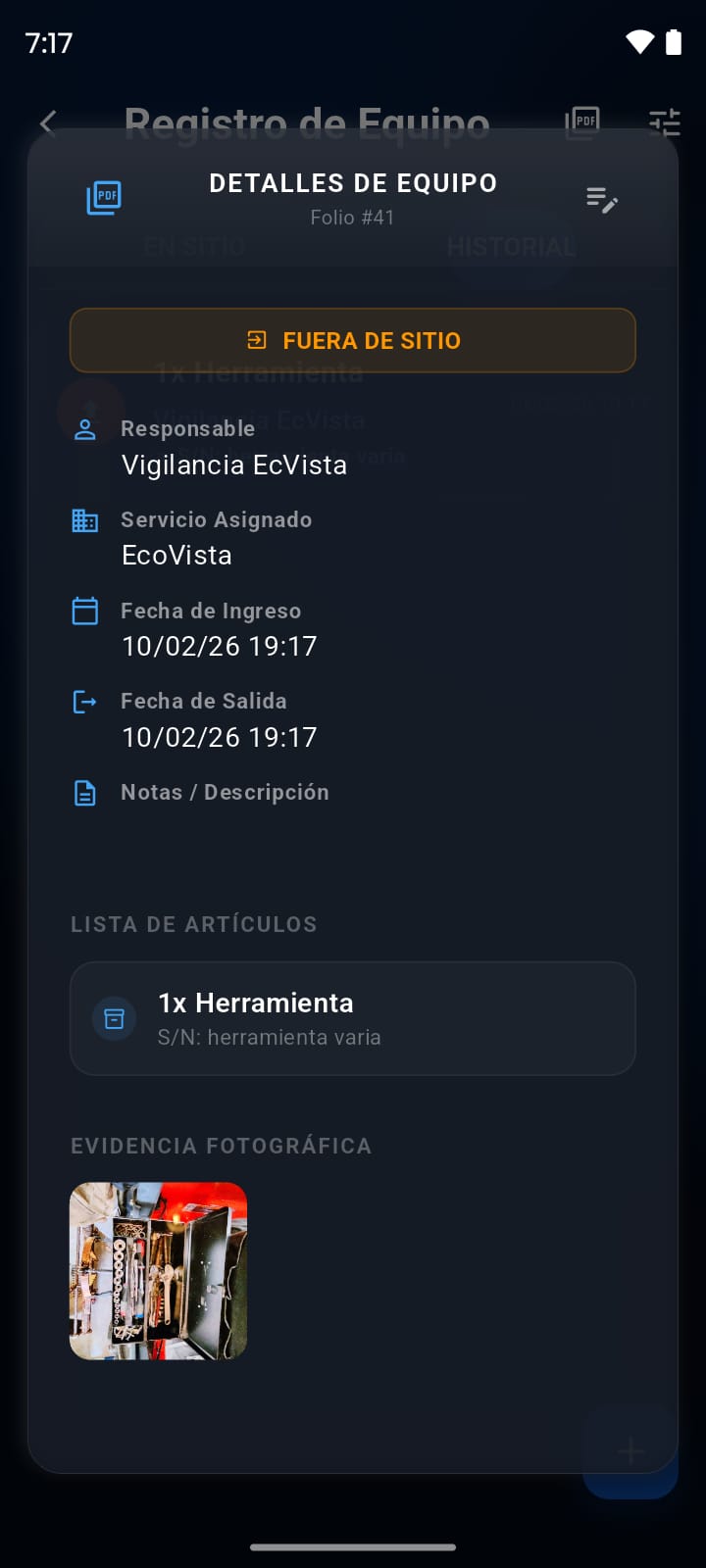
Task: Tap the Servicio Asignado building icon
Action: pos(85,519)
